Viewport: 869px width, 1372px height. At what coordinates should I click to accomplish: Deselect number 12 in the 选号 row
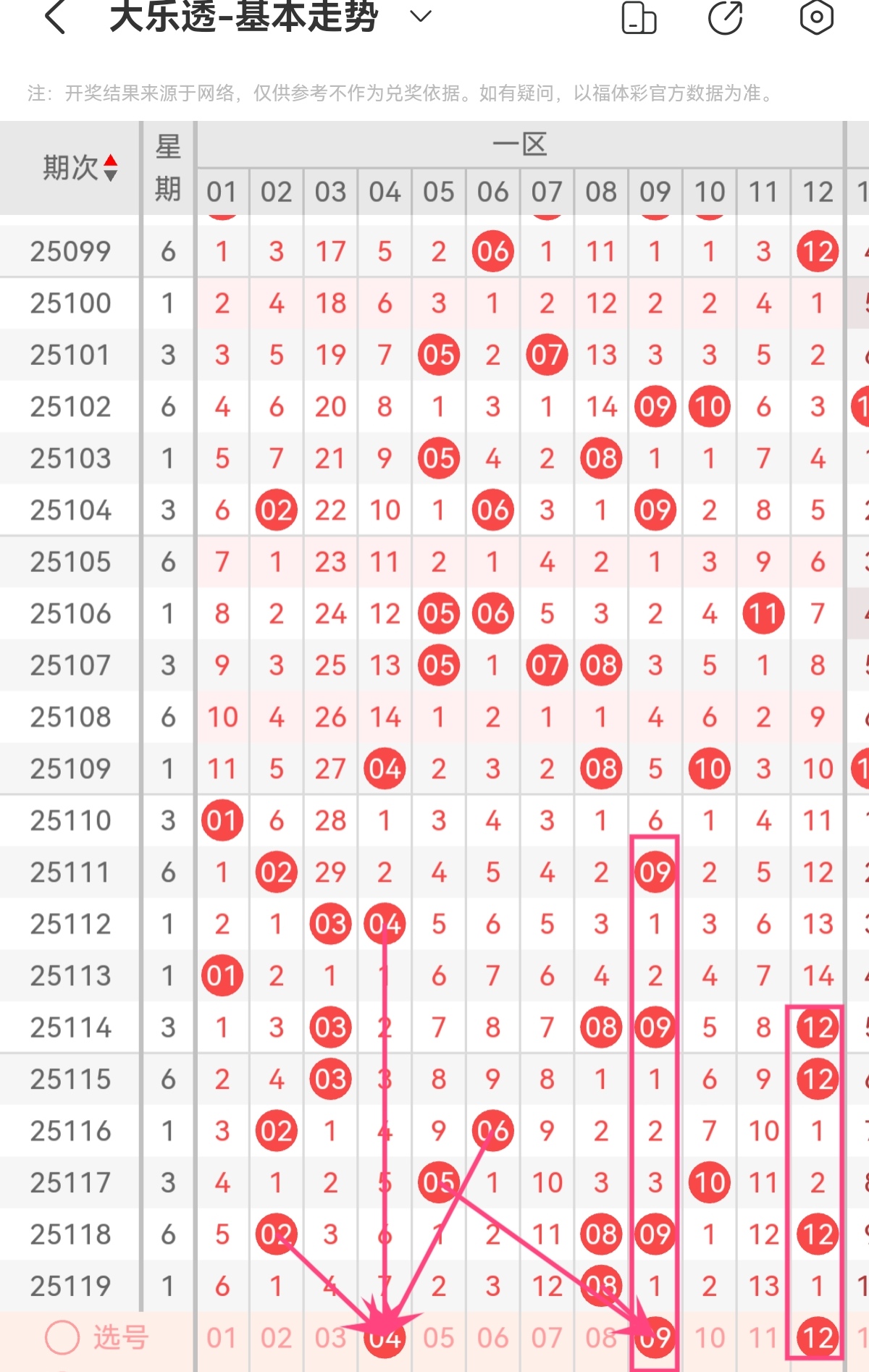tap(818, 1337)
